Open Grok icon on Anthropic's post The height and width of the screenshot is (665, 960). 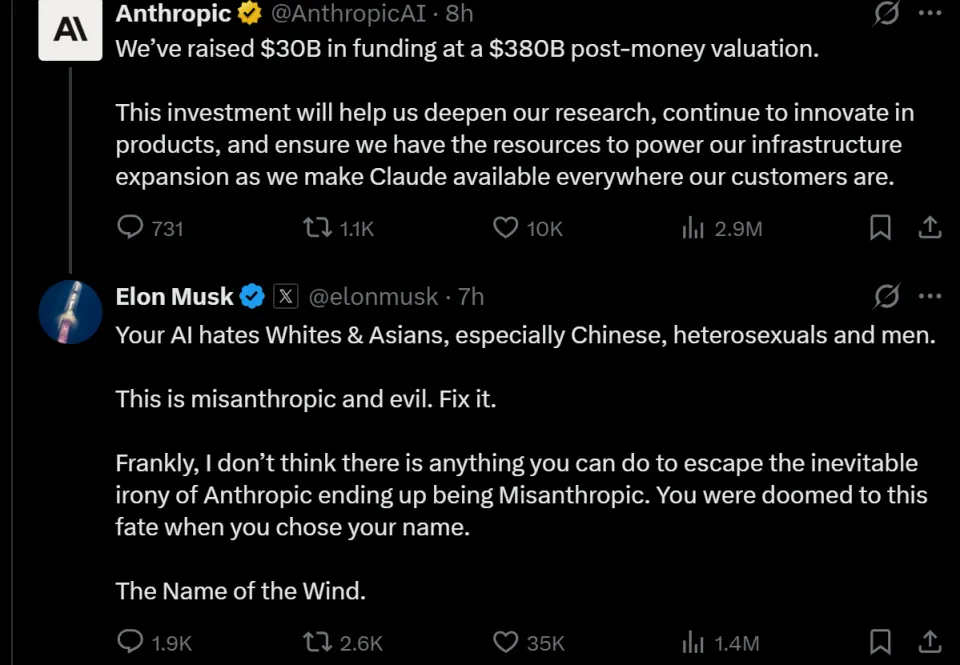[885, 14]
